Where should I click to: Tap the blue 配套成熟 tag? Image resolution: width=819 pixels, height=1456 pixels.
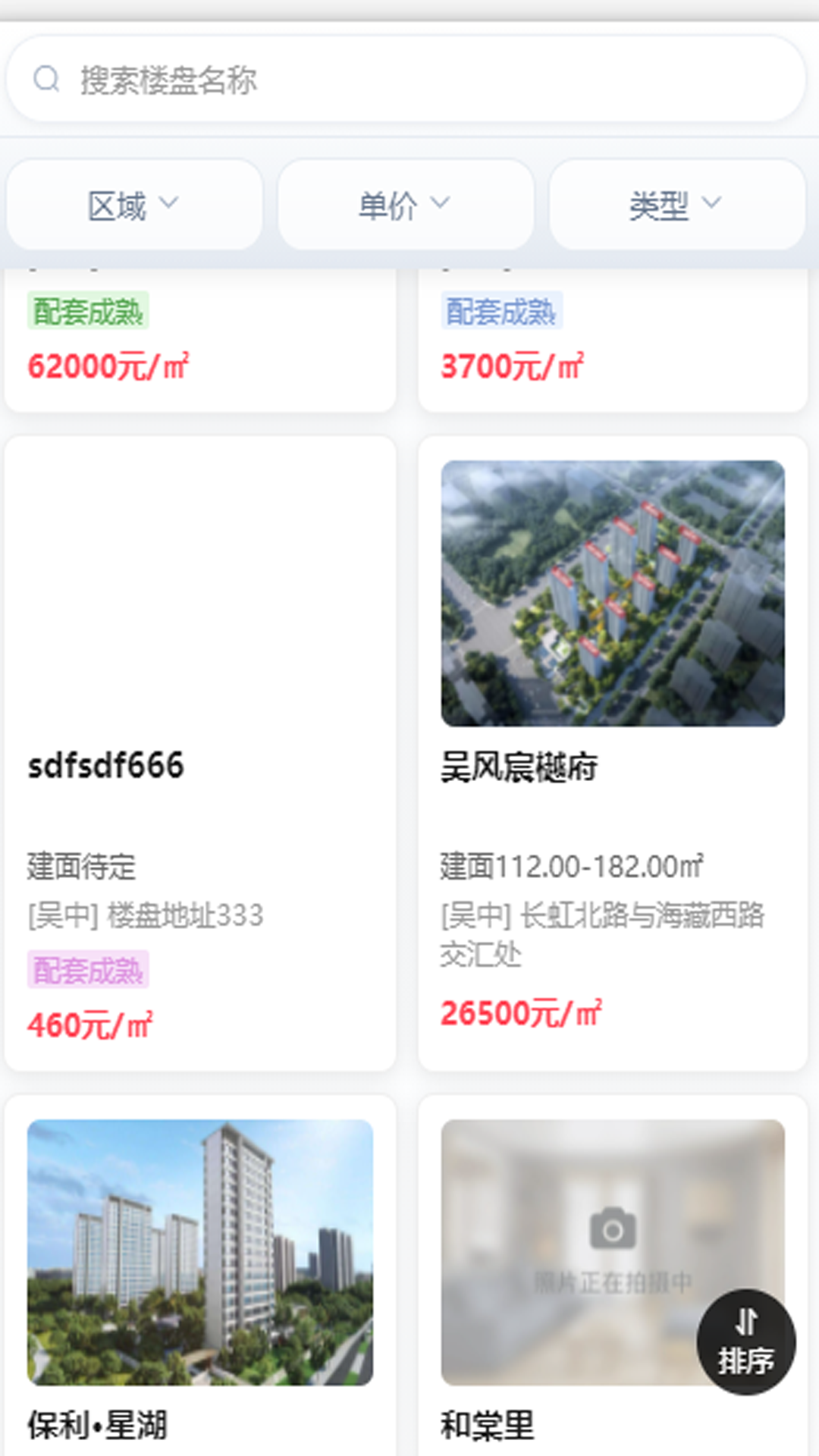tap(501, 312)
